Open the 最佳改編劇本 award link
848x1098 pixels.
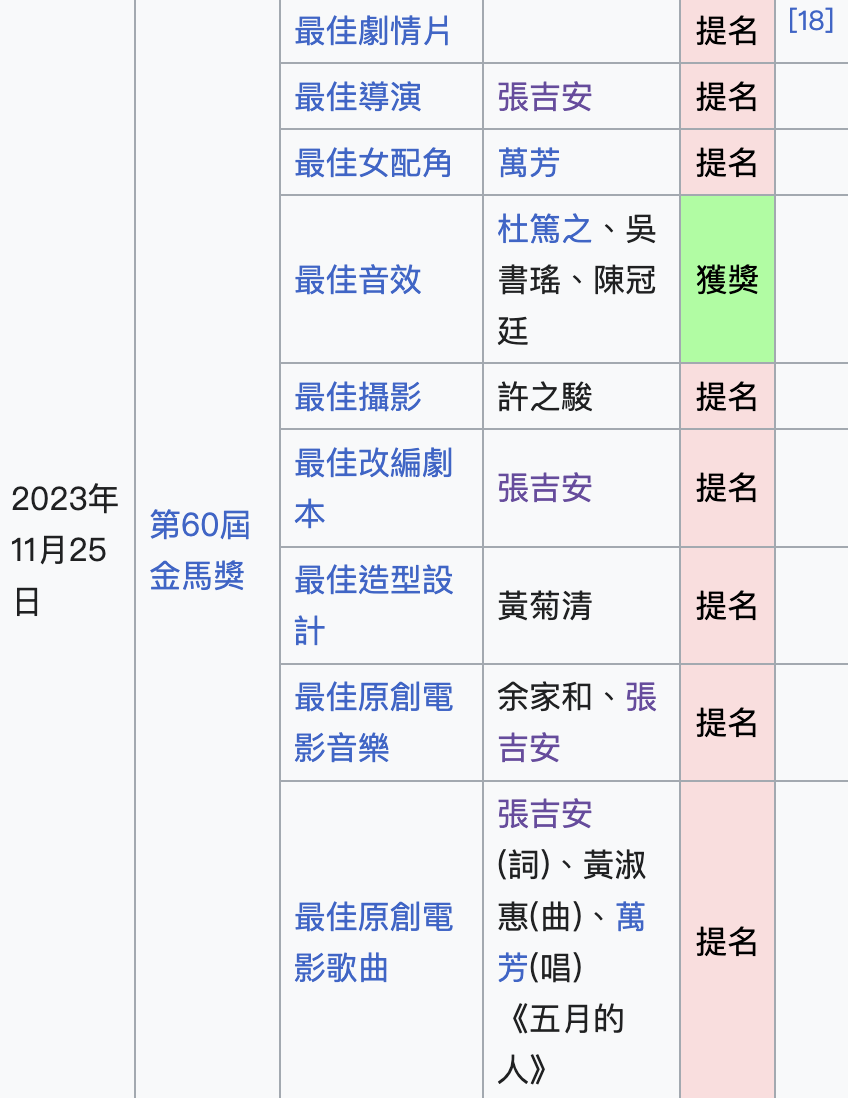pos(372,488)
